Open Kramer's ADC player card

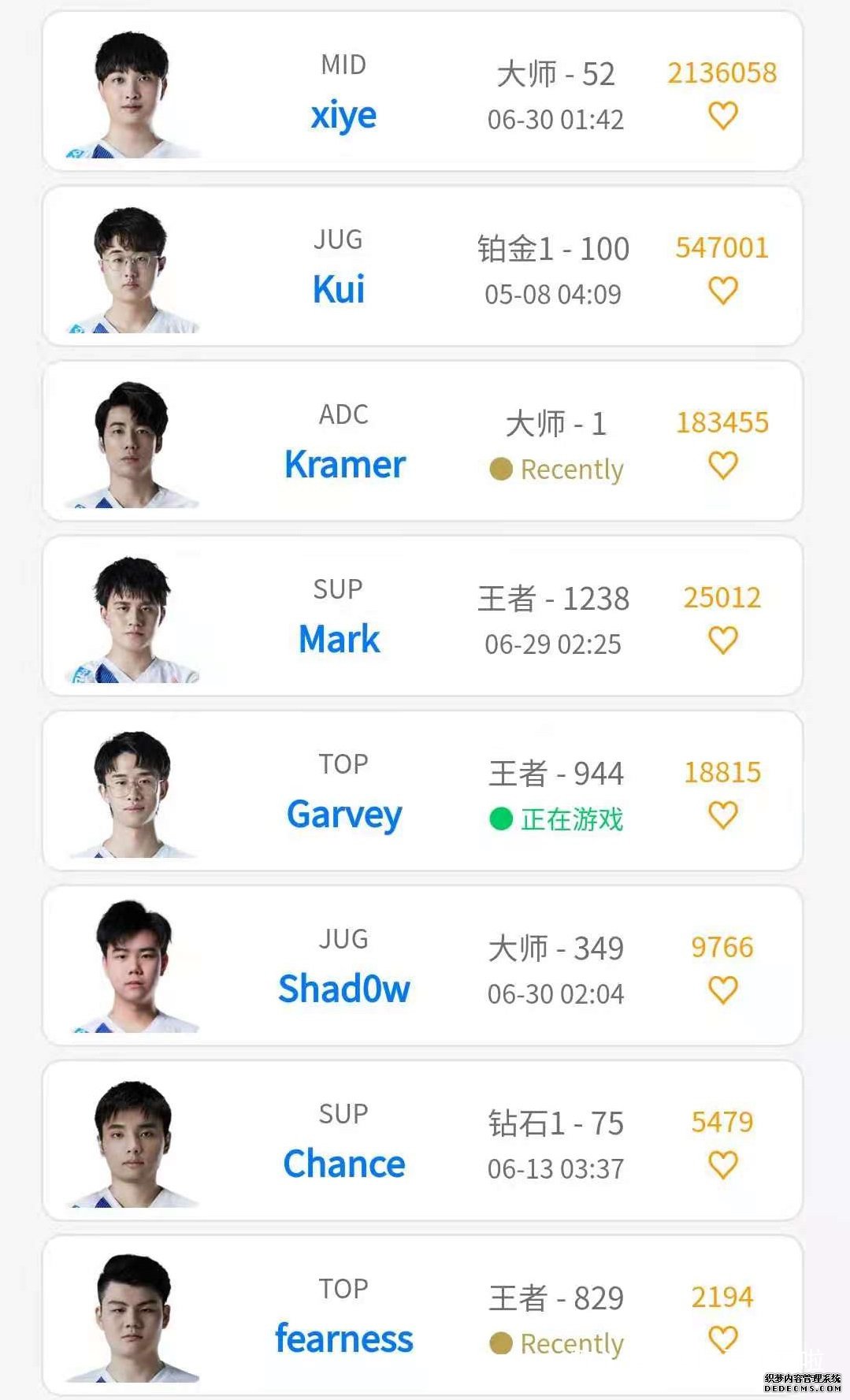(344, 464)
